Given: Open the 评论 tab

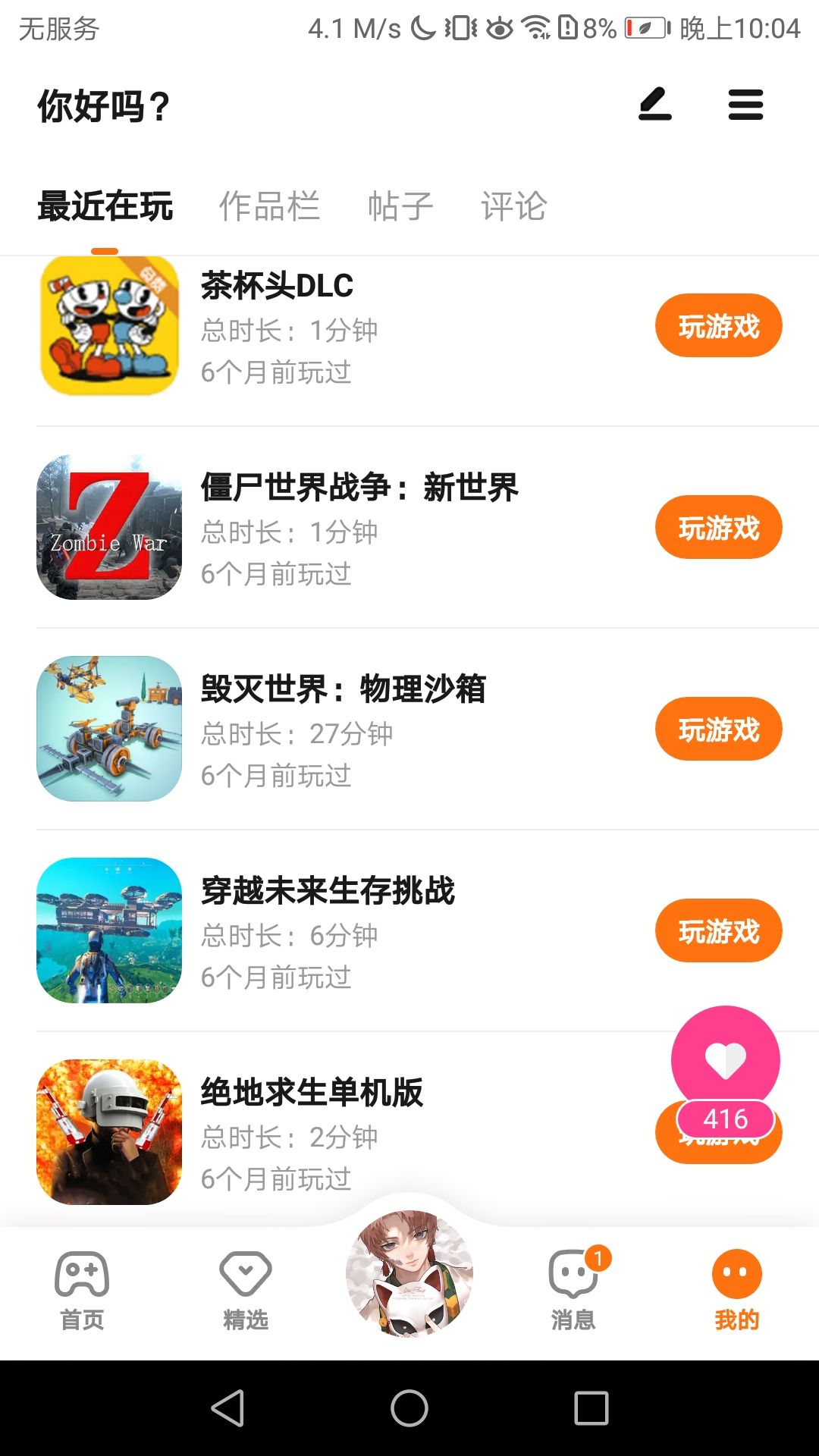Looking at the screenshot, I should pyautogui.click(x=514, y=206).
